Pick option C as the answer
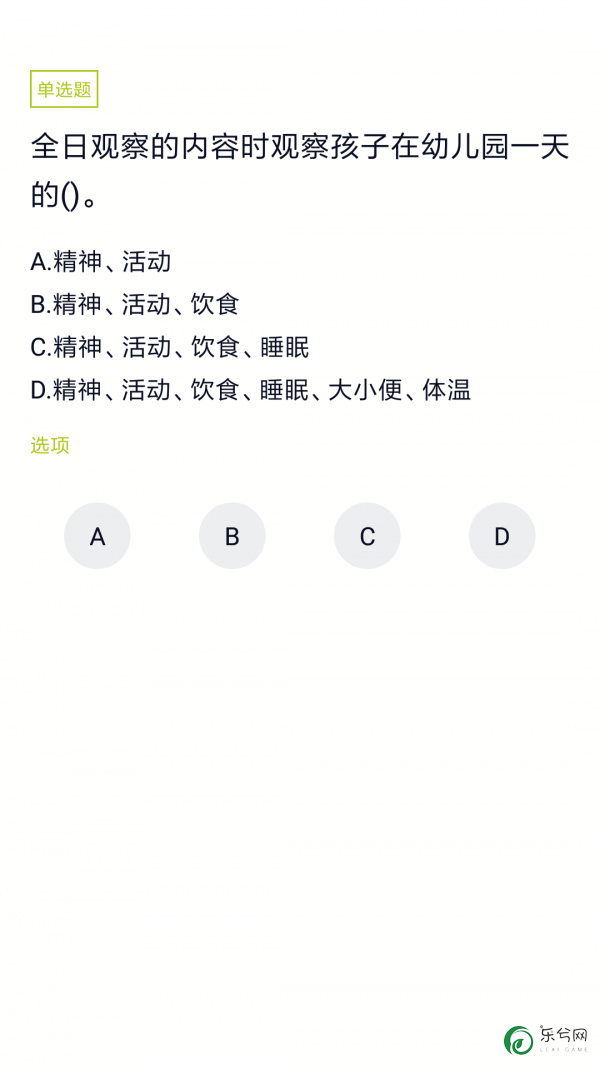This screenshot has height=1067, width=600. coord(367,536)
